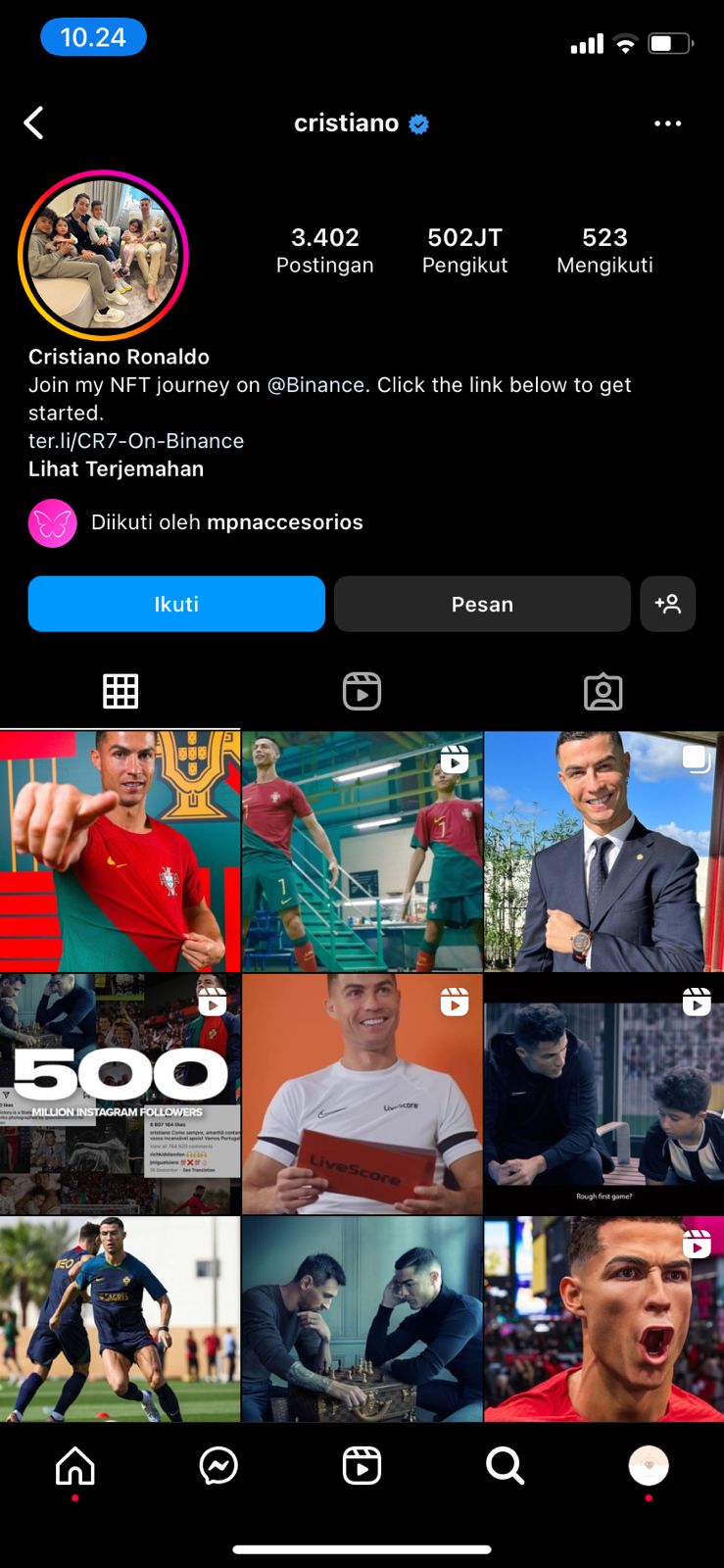Viewport: 724px width, 1568px height.
Task: Switch to the tagged photos tab
Action: tap(603, 692)
